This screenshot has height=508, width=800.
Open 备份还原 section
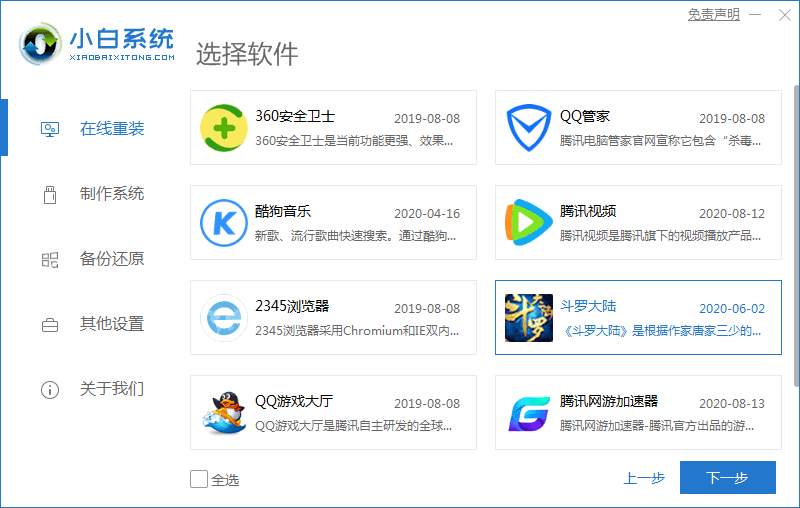tap(111, 259)
